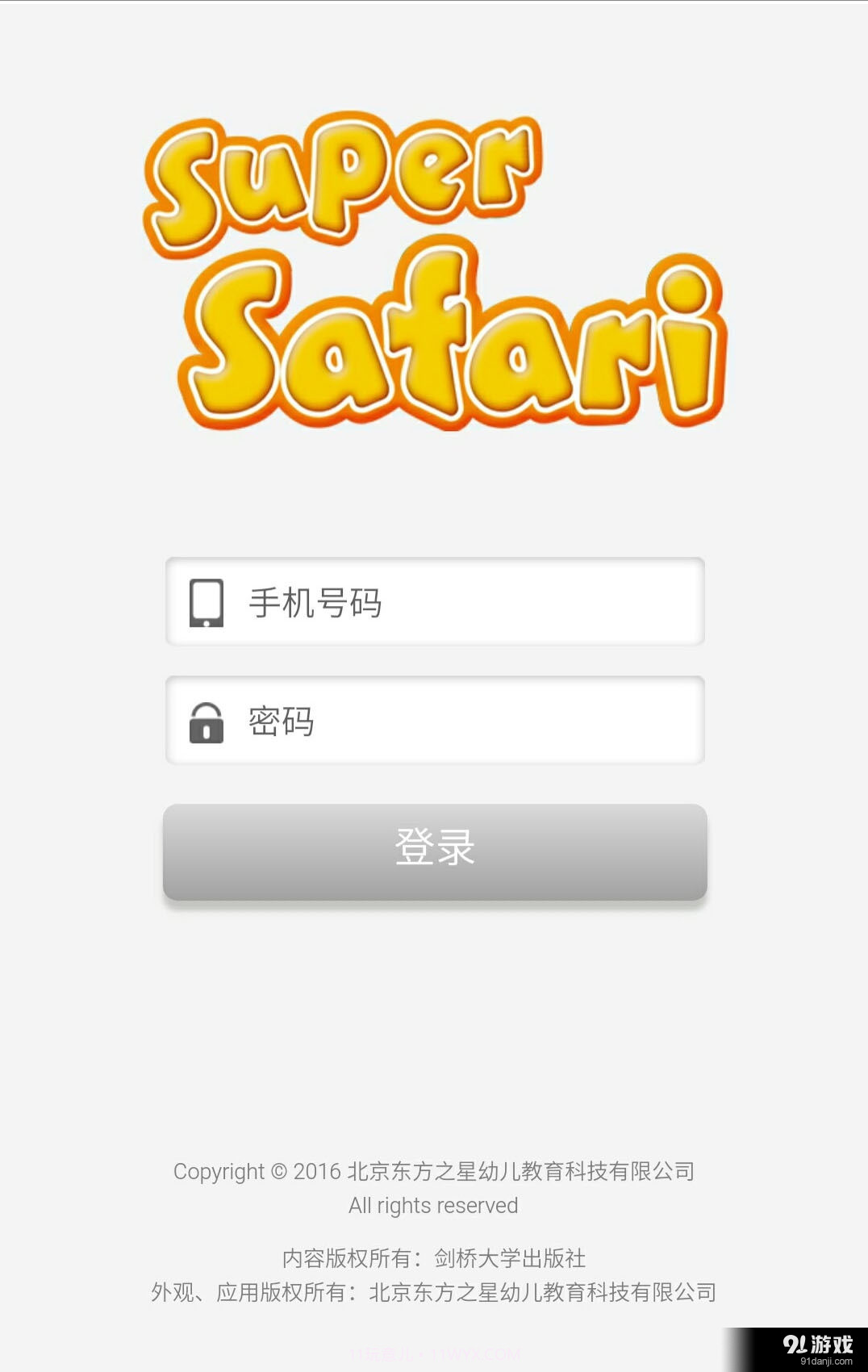Click the smartphone icon beside phone number field

(x=207, y=603)
